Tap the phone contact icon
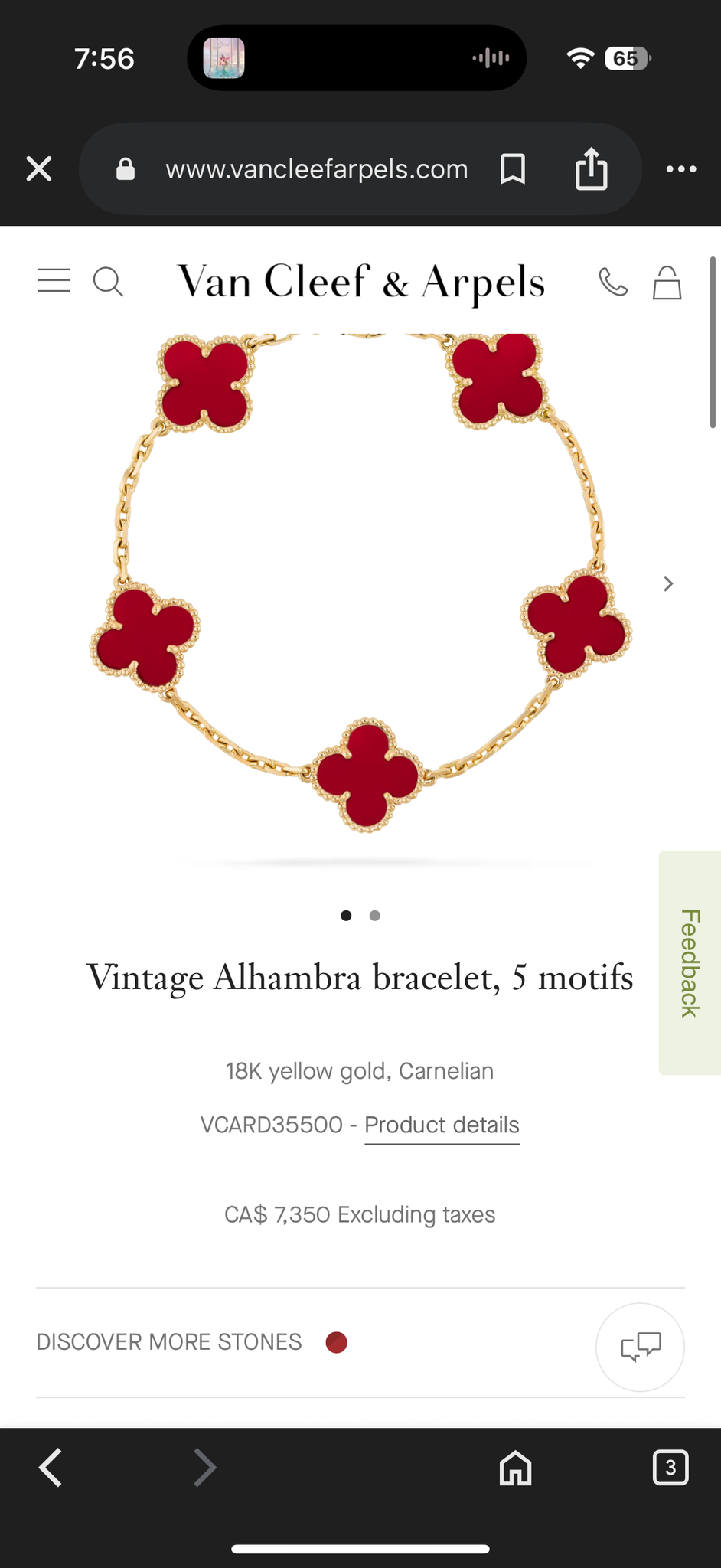The height and width of the screenshot is (1568, 721). tap(613, 282)
